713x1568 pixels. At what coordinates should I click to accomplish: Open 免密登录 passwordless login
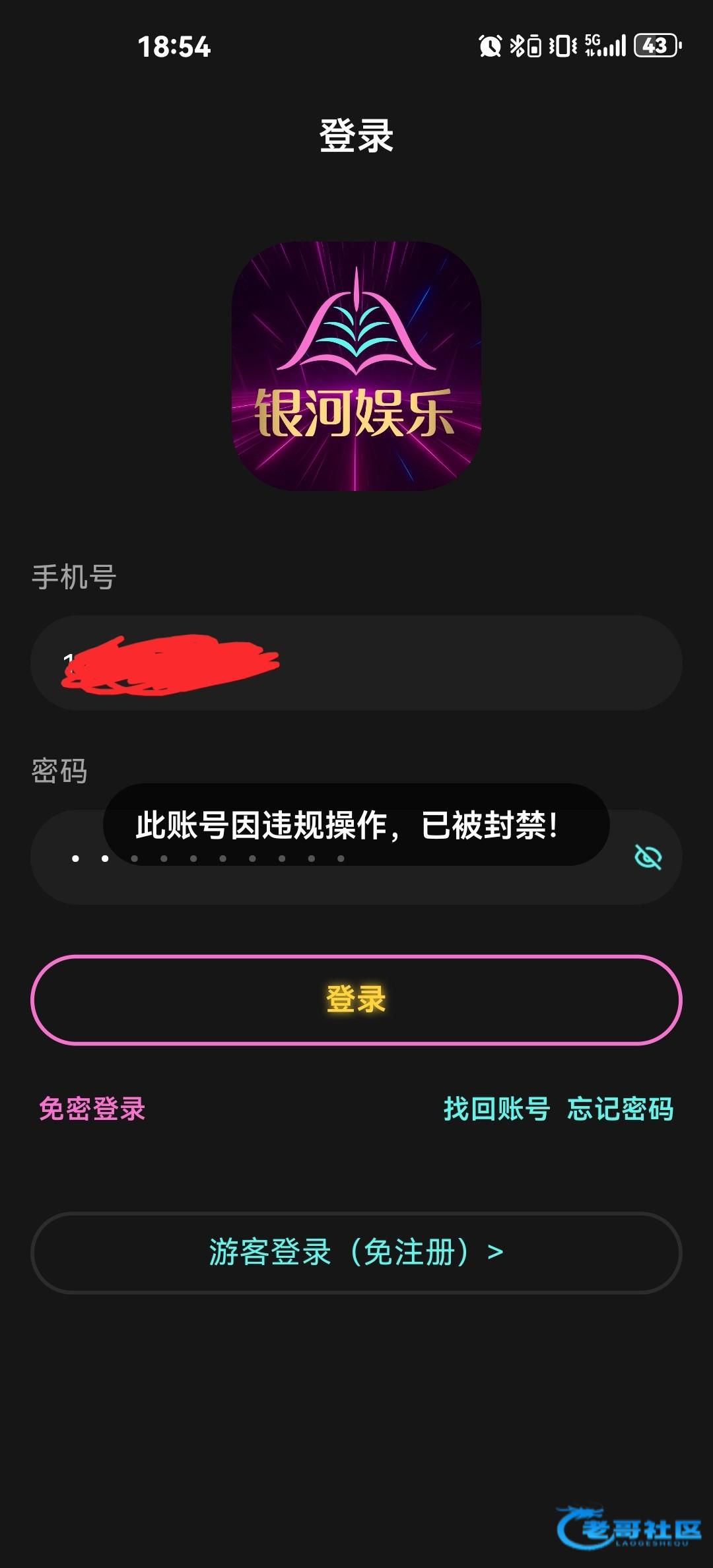tap(92, 1109)
